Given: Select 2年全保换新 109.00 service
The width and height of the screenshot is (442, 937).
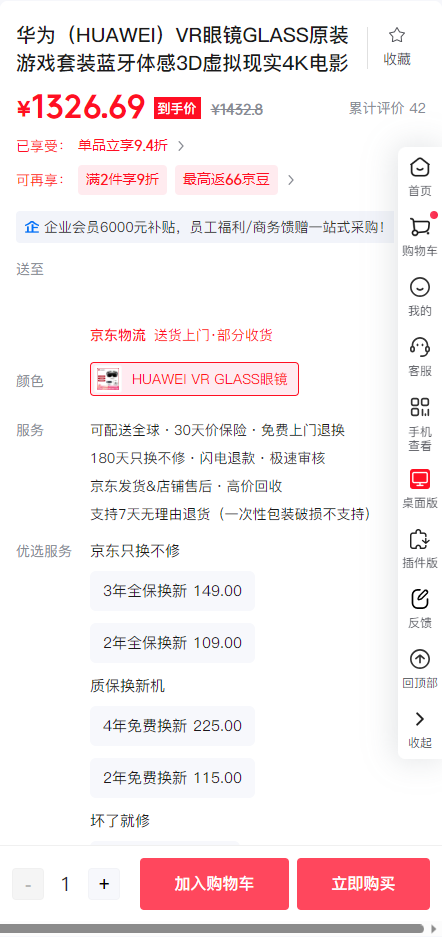Looking at the screenshot, I should coord(173,643).
